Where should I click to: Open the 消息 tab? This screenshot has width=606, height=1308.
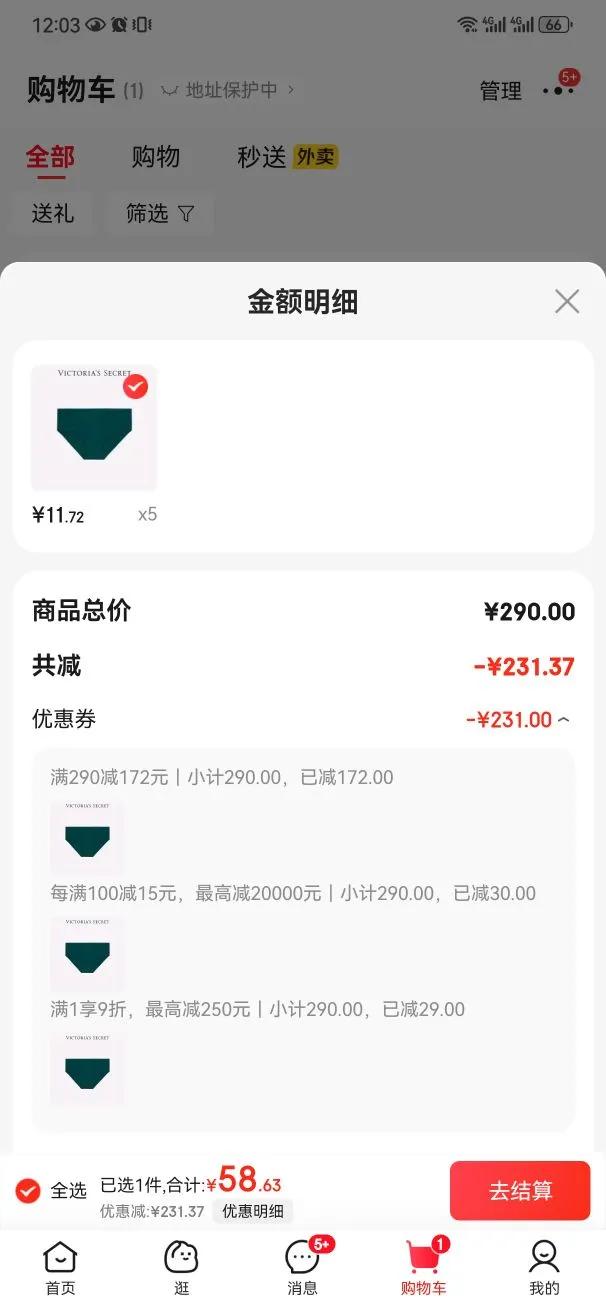point(302,1266)
